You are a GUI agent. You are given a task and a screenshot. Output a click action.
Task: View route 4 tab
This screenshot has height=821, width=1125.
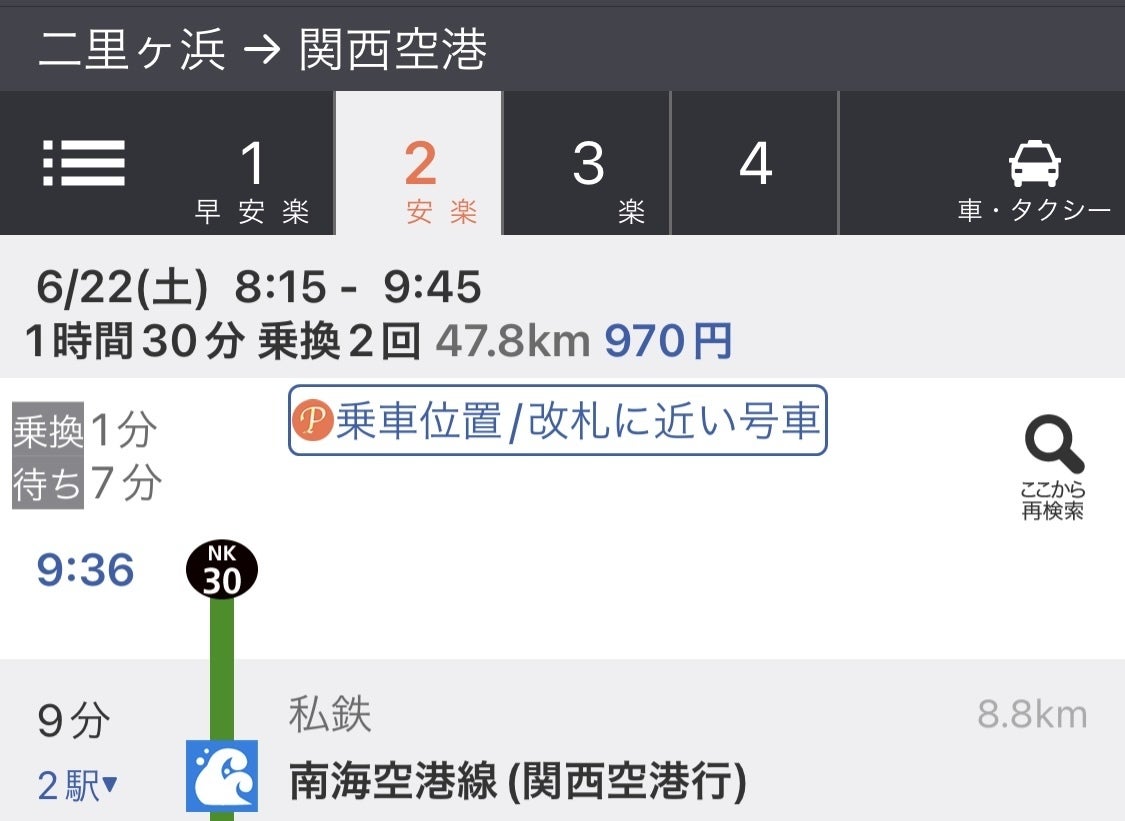pyautogui.click(x=755, y=165)
